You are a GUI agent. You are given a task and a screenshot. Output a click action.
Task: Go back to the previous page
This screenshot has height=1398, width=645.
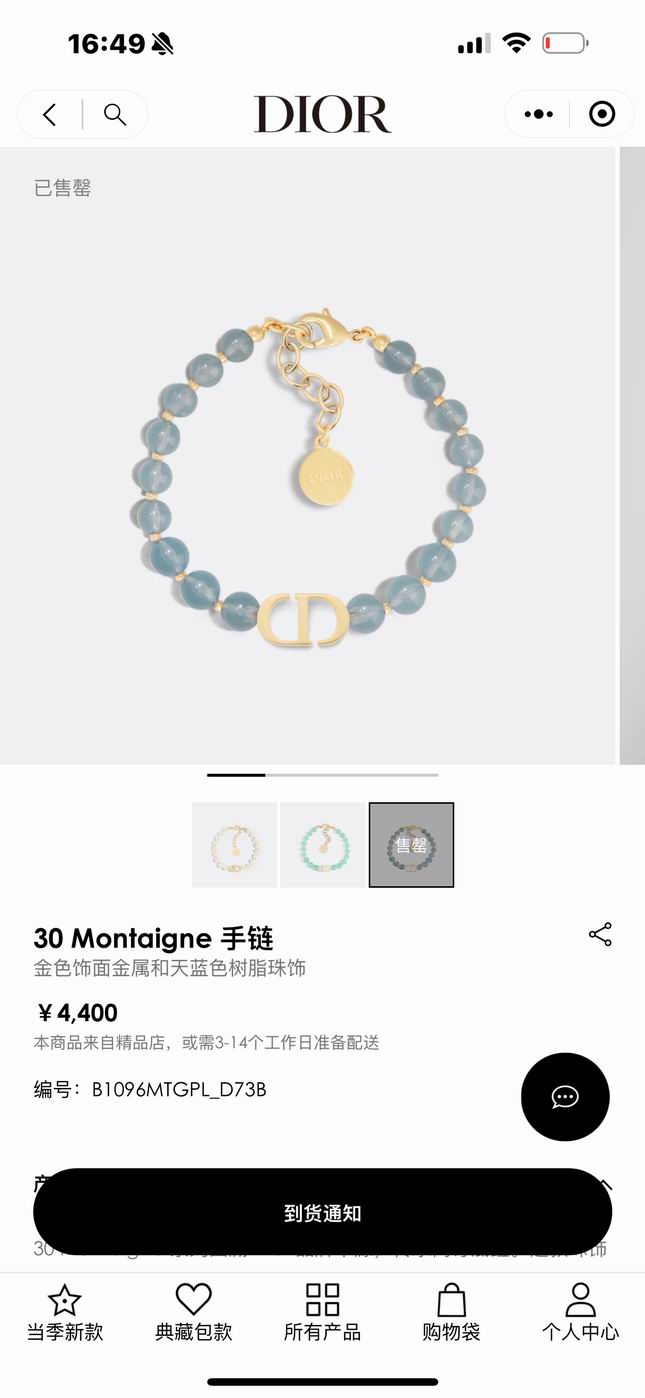50,115
